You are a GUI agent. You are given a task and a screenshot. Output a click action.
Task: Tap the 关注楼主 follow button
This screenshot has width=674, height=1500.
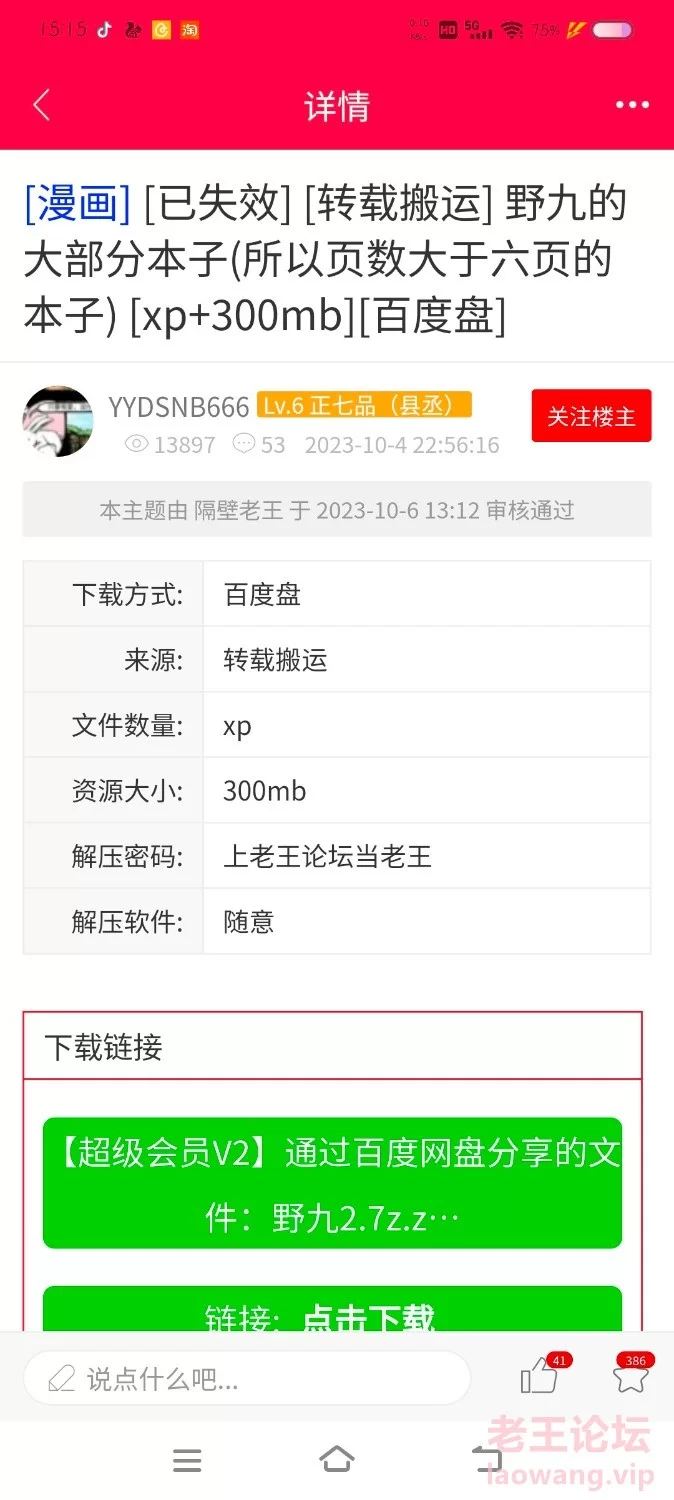coord(591,416)
